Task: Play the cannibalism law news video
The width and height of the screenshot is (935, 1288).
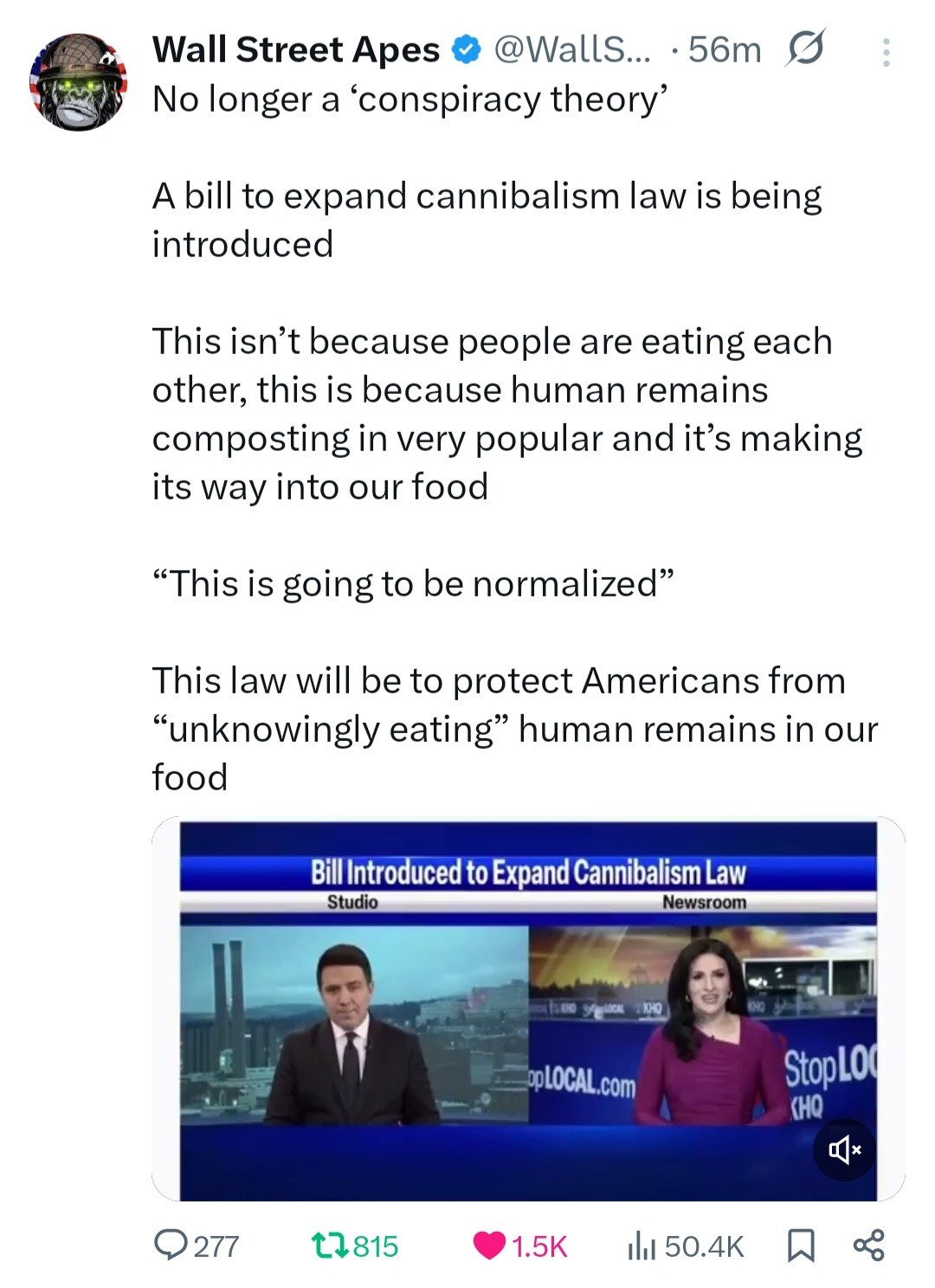Action: click(x=528, y=1008)
